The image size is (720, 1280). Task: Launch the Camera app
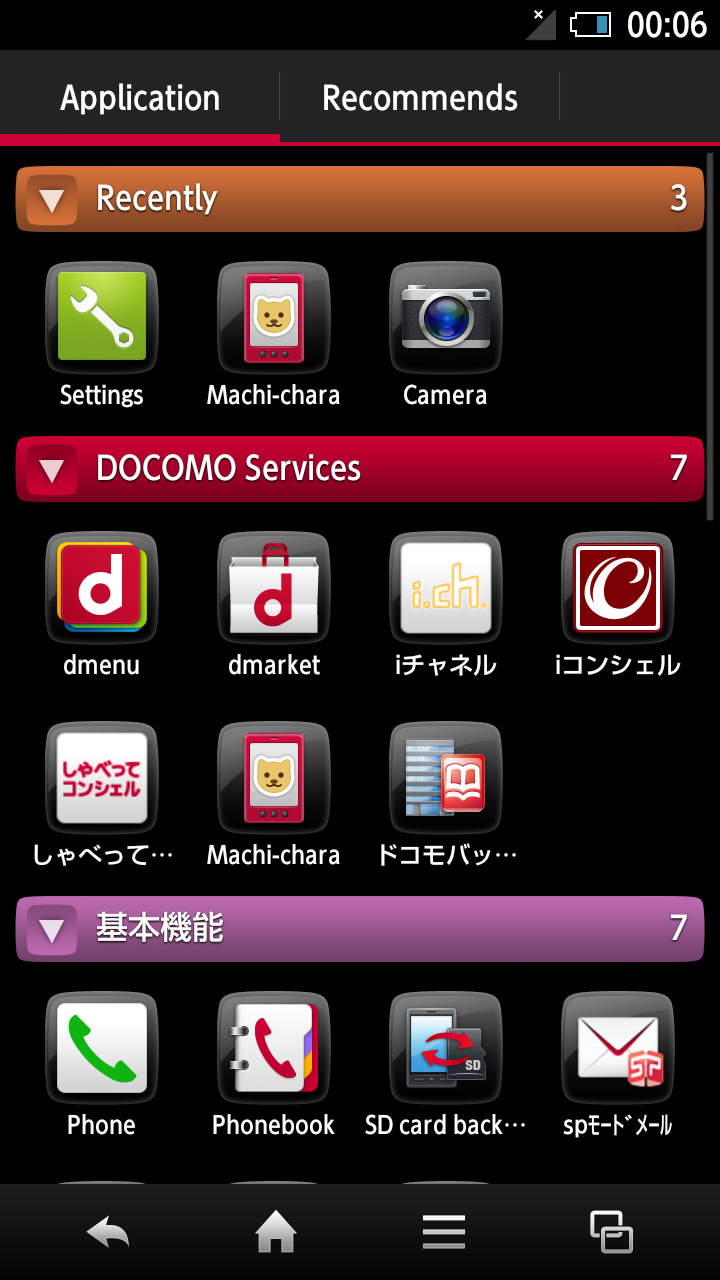point(445,318)
